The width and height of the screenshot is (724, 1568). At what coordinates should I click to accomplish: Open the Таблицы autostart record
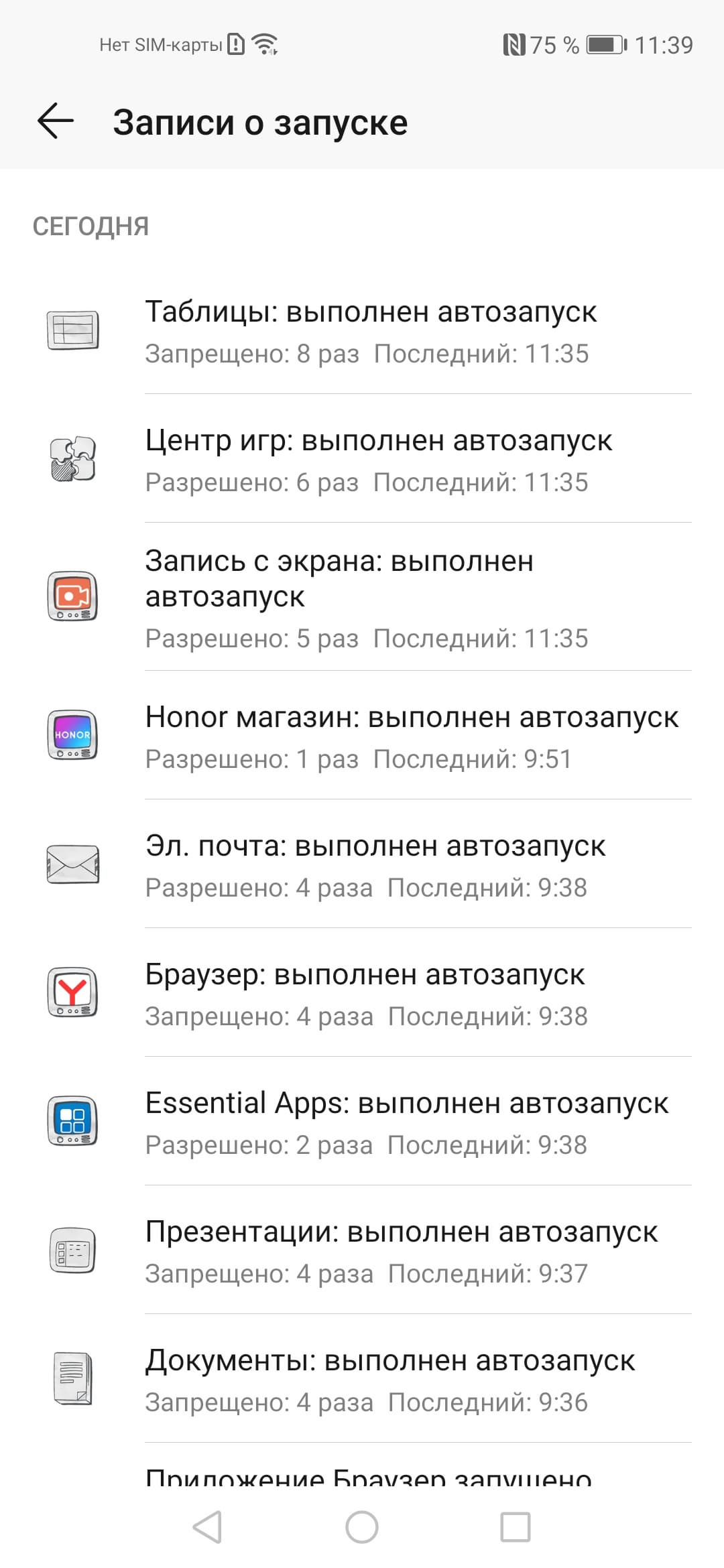(x=370, y=331)
